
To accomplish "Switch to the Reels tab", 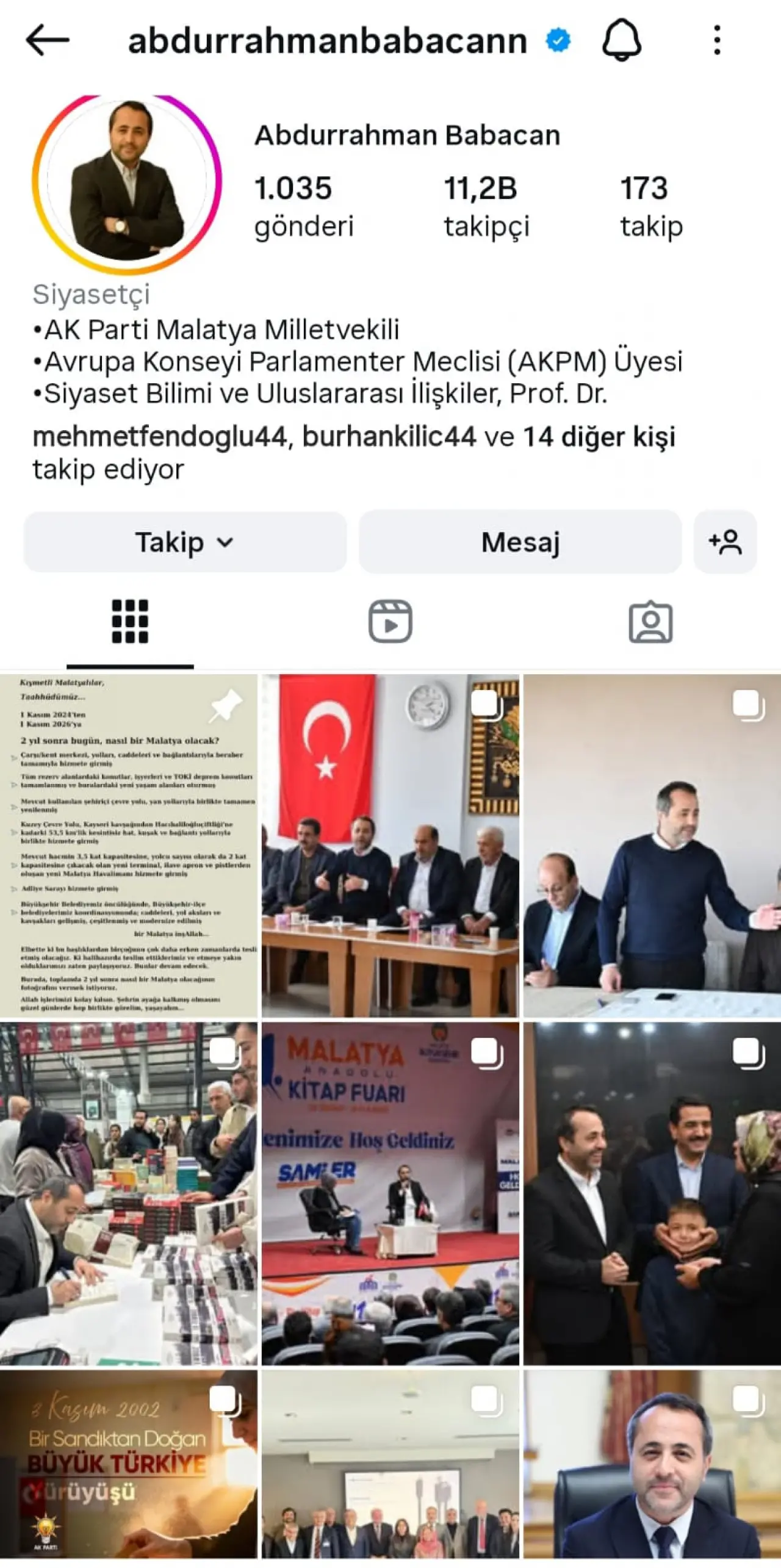I will coord(390,622).
